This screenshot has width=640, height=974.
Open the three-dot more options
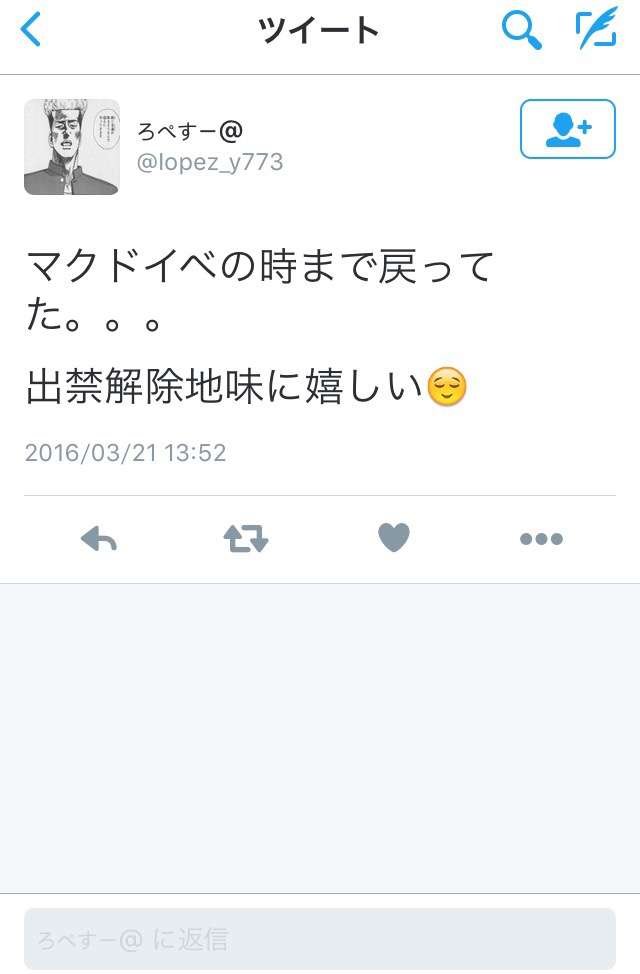tap(541, 539)
